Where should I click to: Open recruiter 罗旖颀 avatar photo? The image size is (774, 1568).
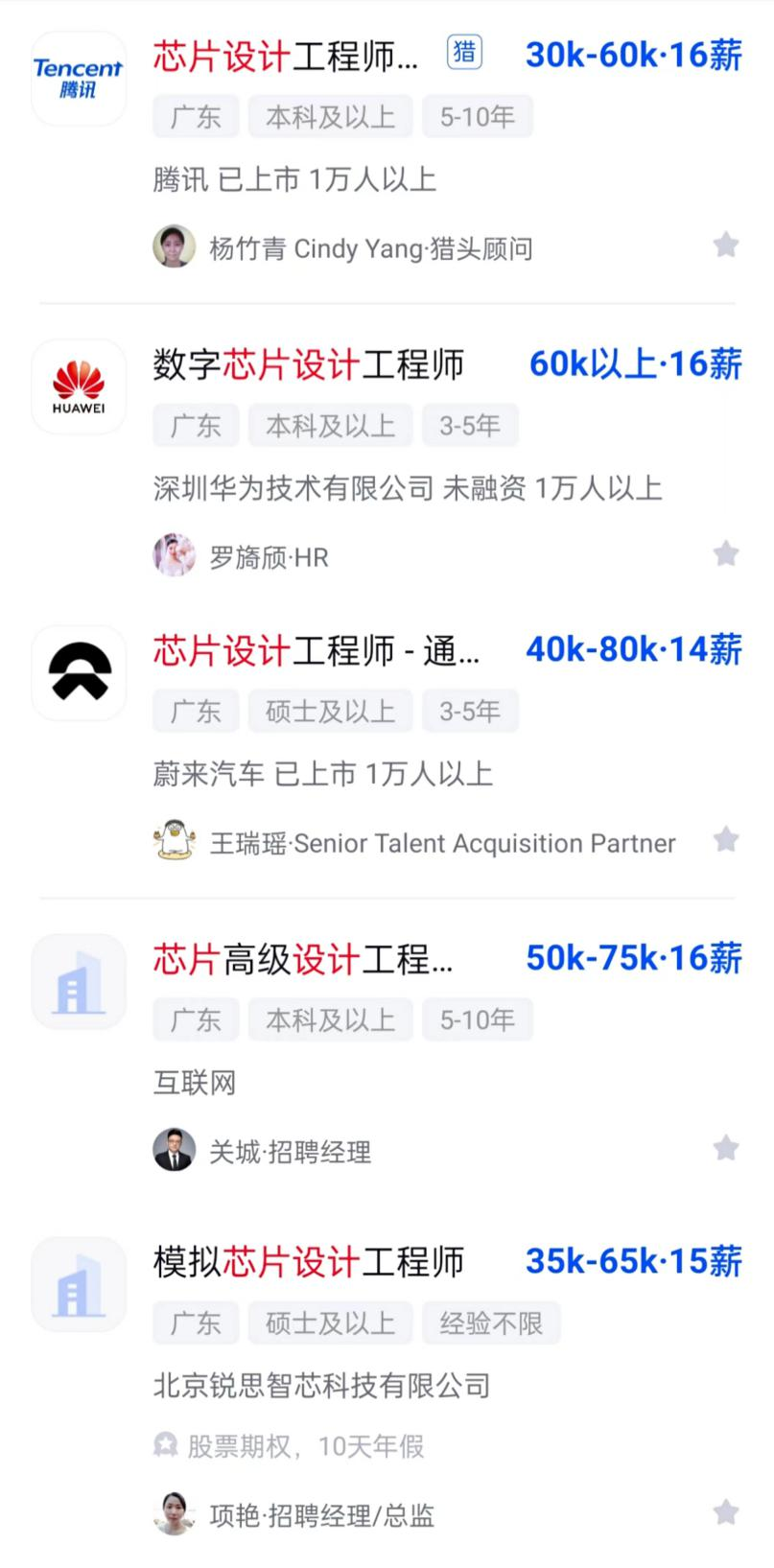[x=174, y=554]
